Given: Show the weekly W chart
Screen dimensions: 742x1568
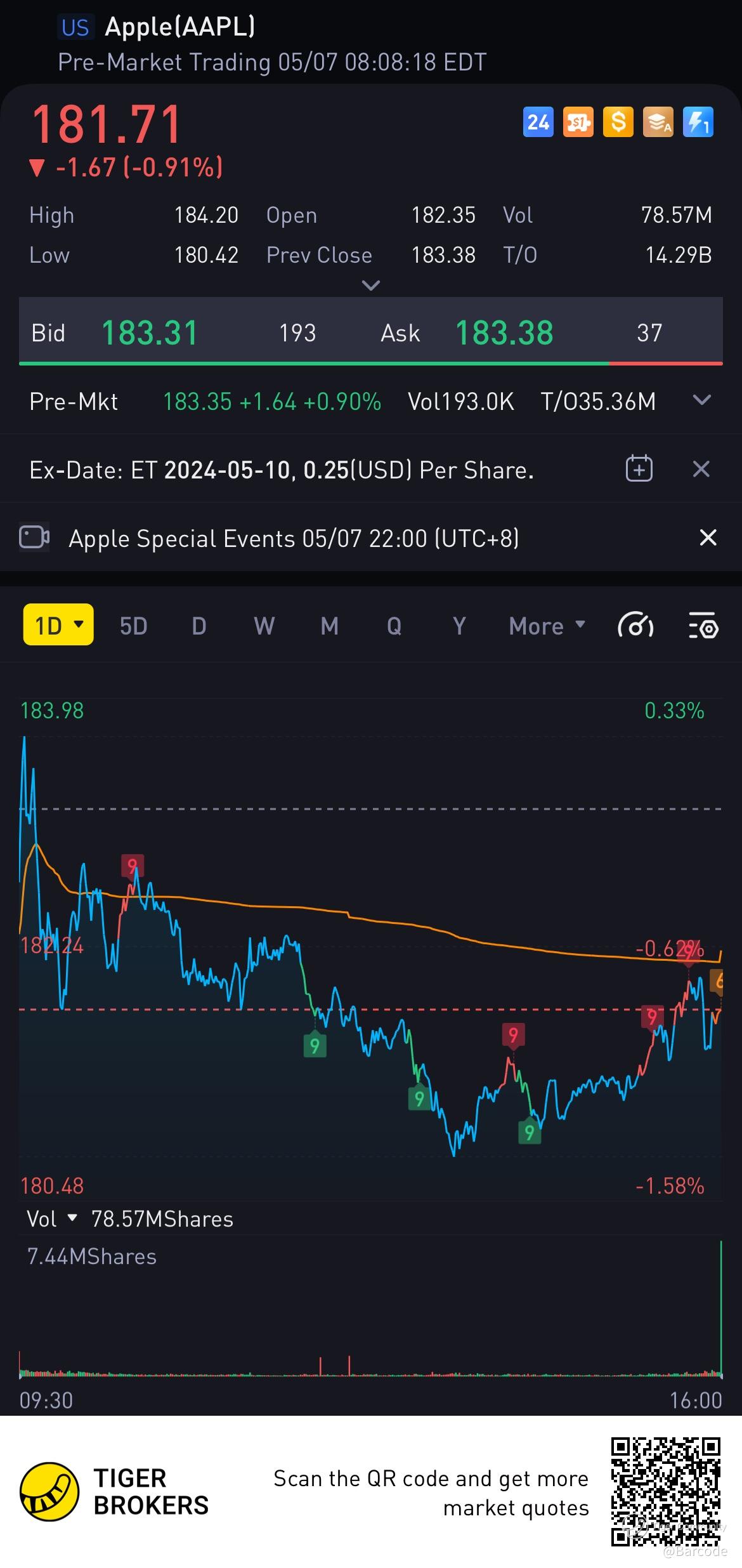Looking at the screenshot, I should click(264, 626).
